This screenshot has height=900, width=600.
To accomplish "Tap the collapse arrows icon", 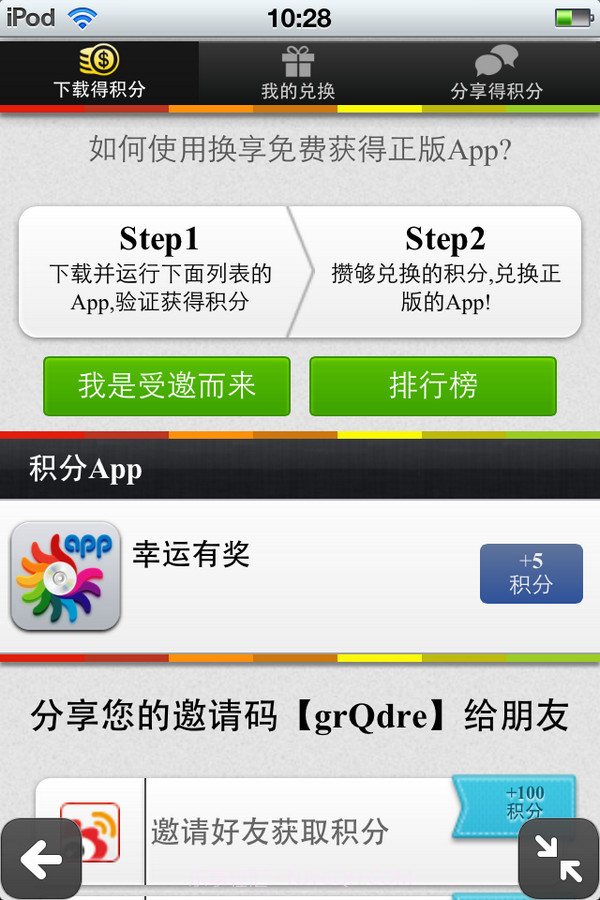I will (558, 859).
